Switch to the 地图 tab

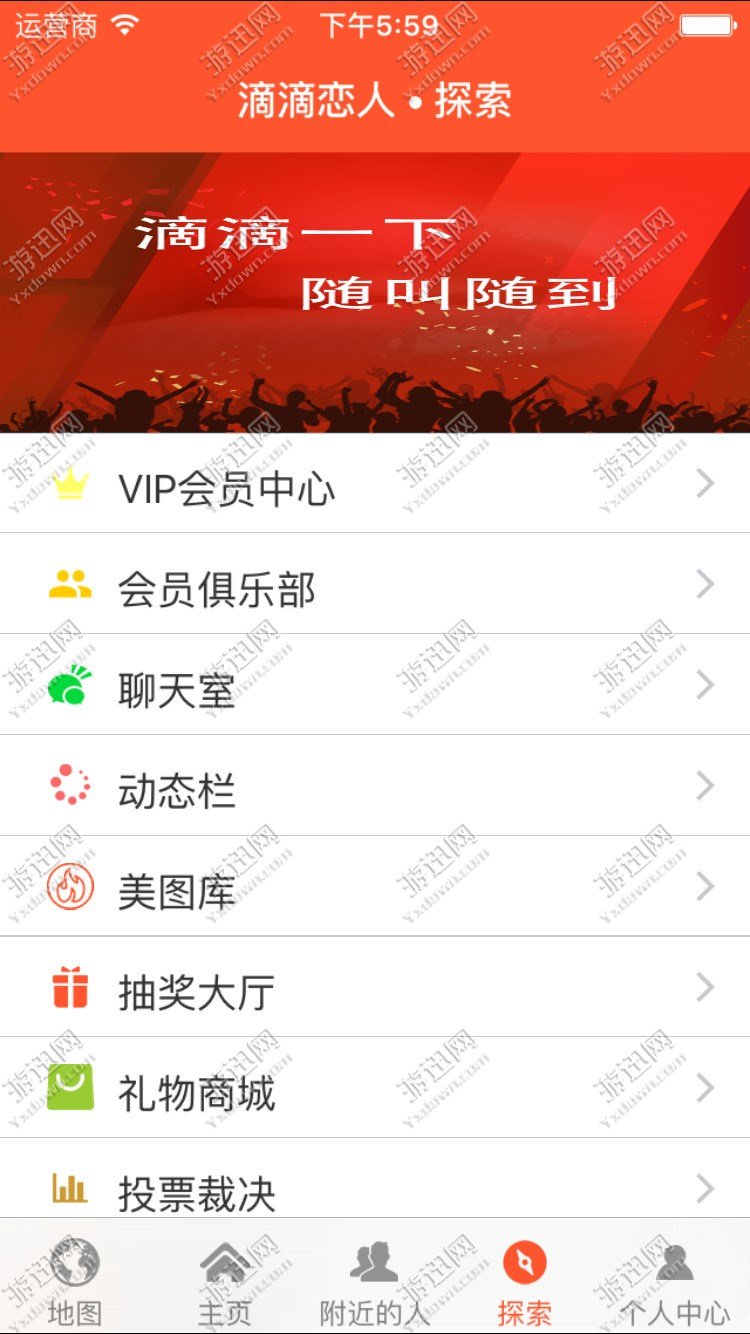(x=75, y=1280)
